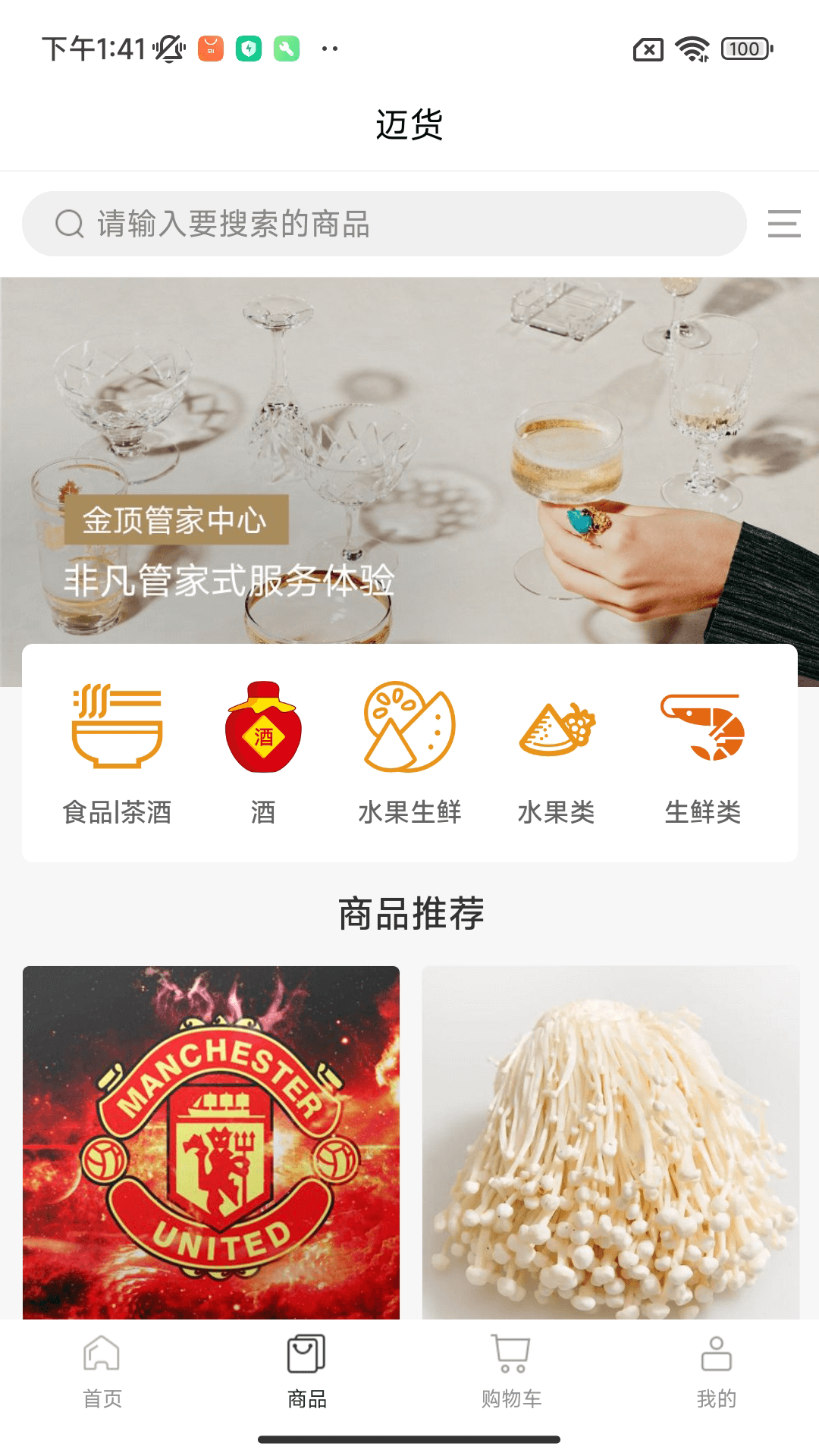Browse the 水果类 category
The image size is (819, 1456).
coord(557,753)
